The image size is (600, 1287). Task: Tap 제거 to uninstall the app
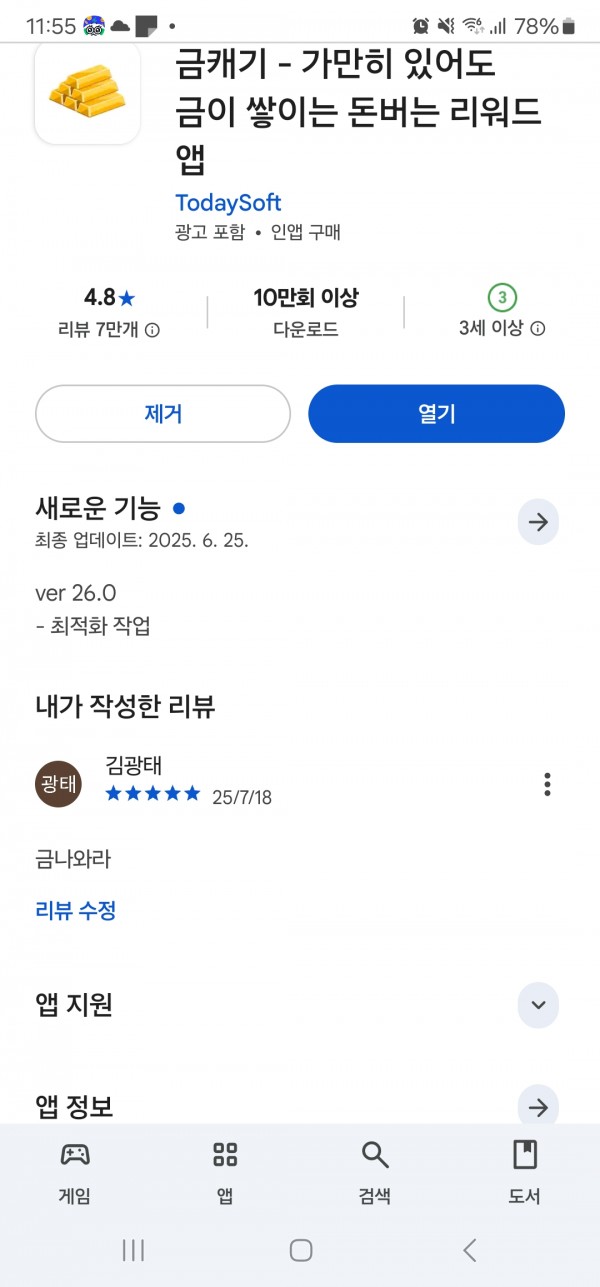(x=163, y=414)
